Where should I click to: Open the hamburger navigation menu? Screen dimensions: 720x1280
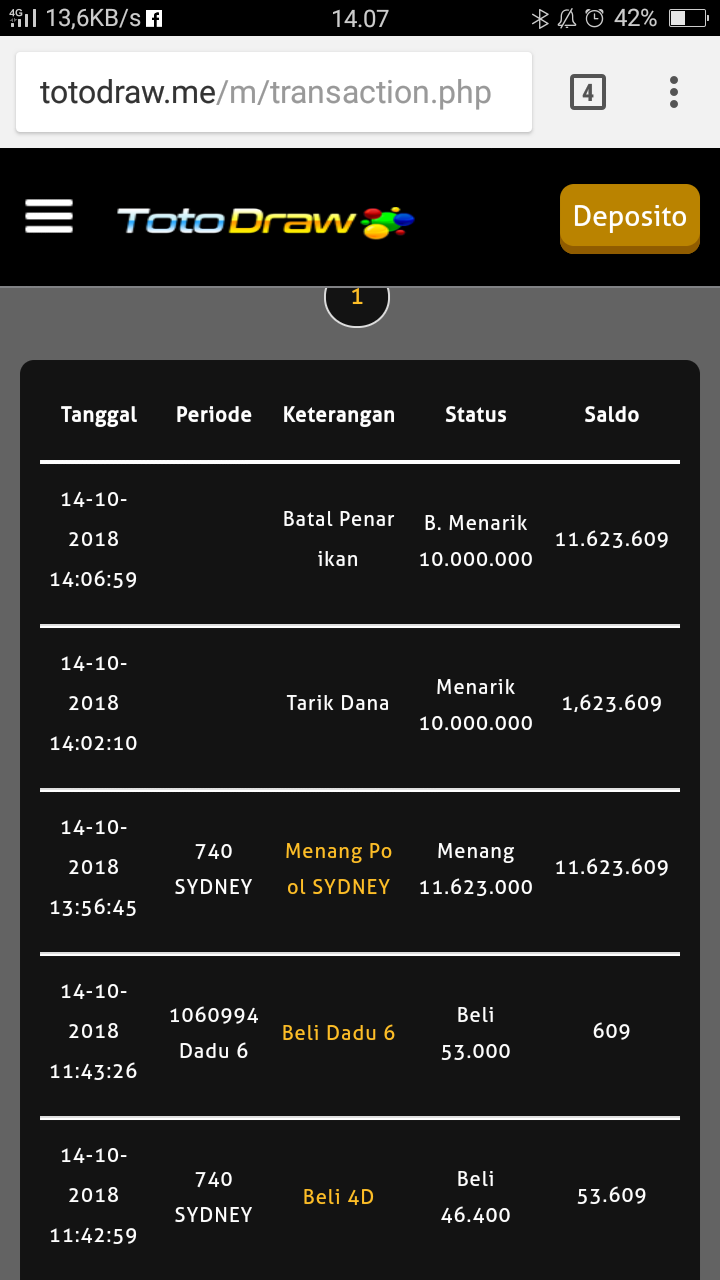click(x=49, y=217)
